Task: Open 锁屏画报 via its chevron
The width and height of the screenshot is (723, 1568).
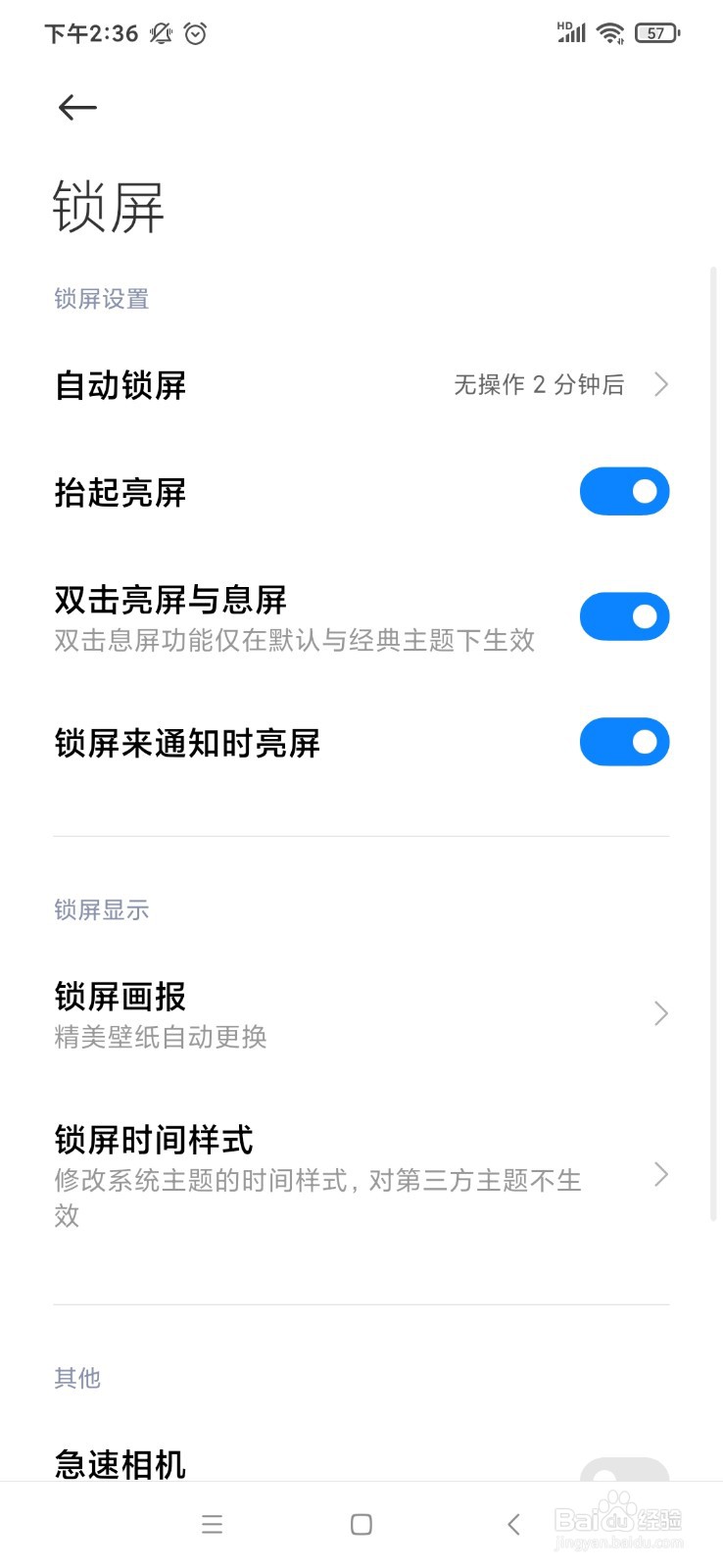Action: [x=659, y=1013]
